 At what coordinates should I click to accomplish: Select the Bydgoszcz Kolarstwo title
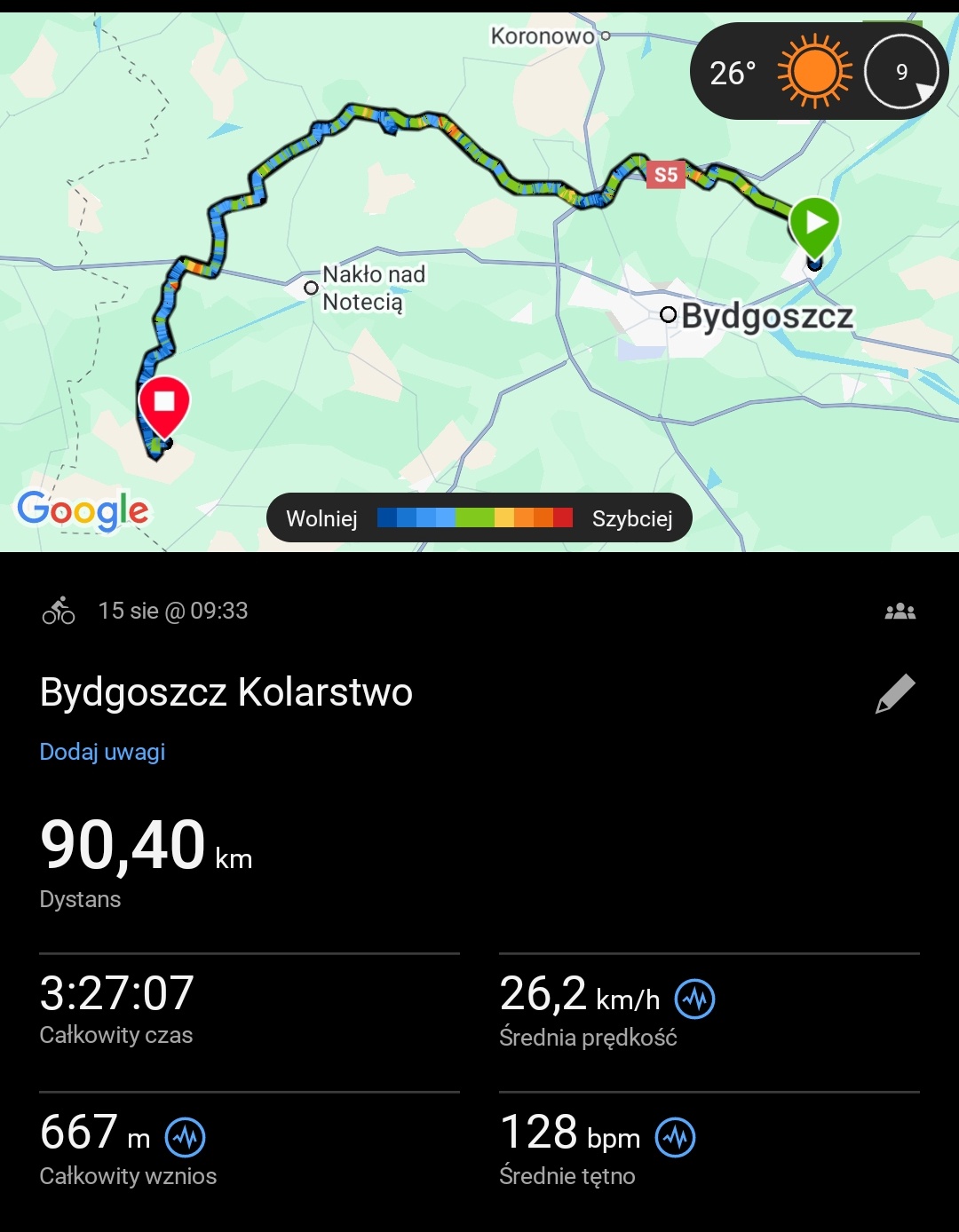(x=225, y=692)
